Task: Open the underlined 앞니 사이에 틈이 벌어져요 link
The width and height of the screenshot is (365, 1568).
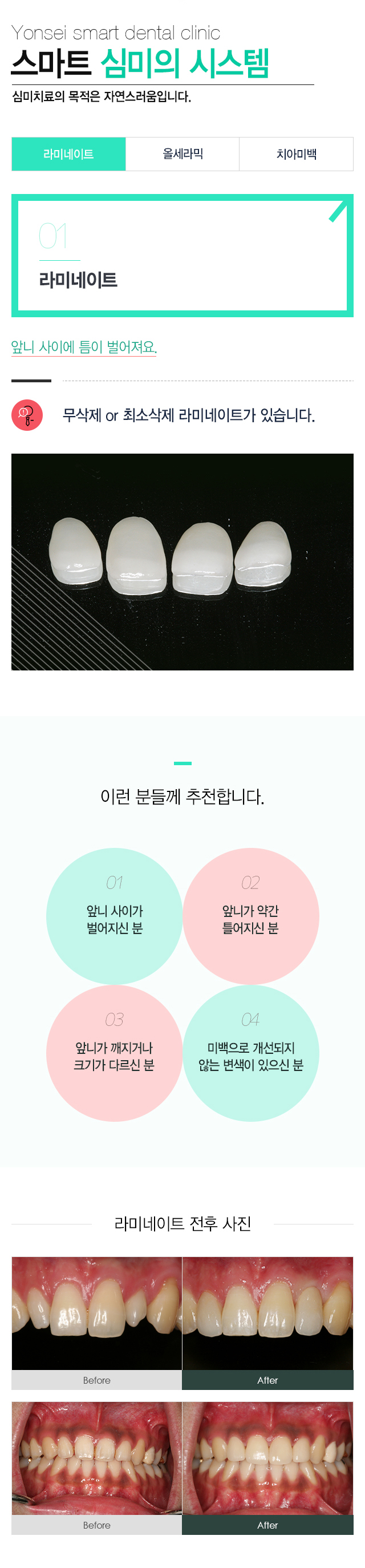Action: point(84,347)
